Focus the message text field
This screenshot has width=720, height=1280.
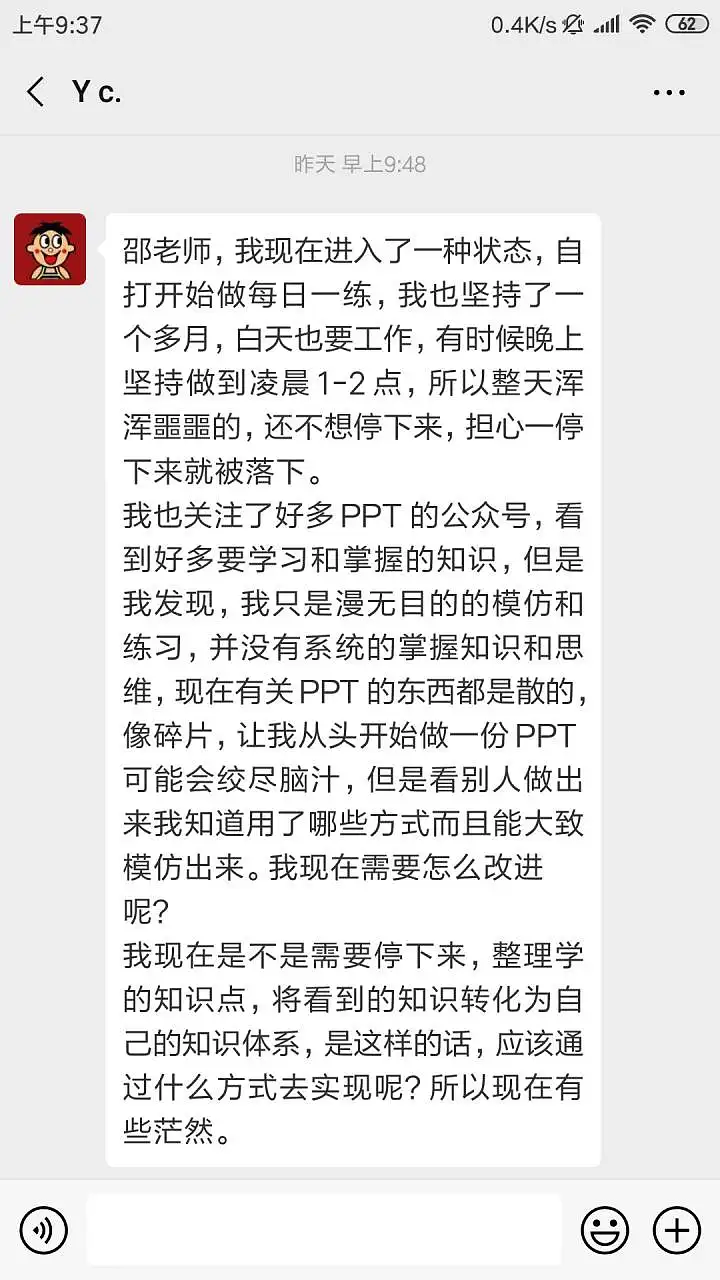point(323,1229)
